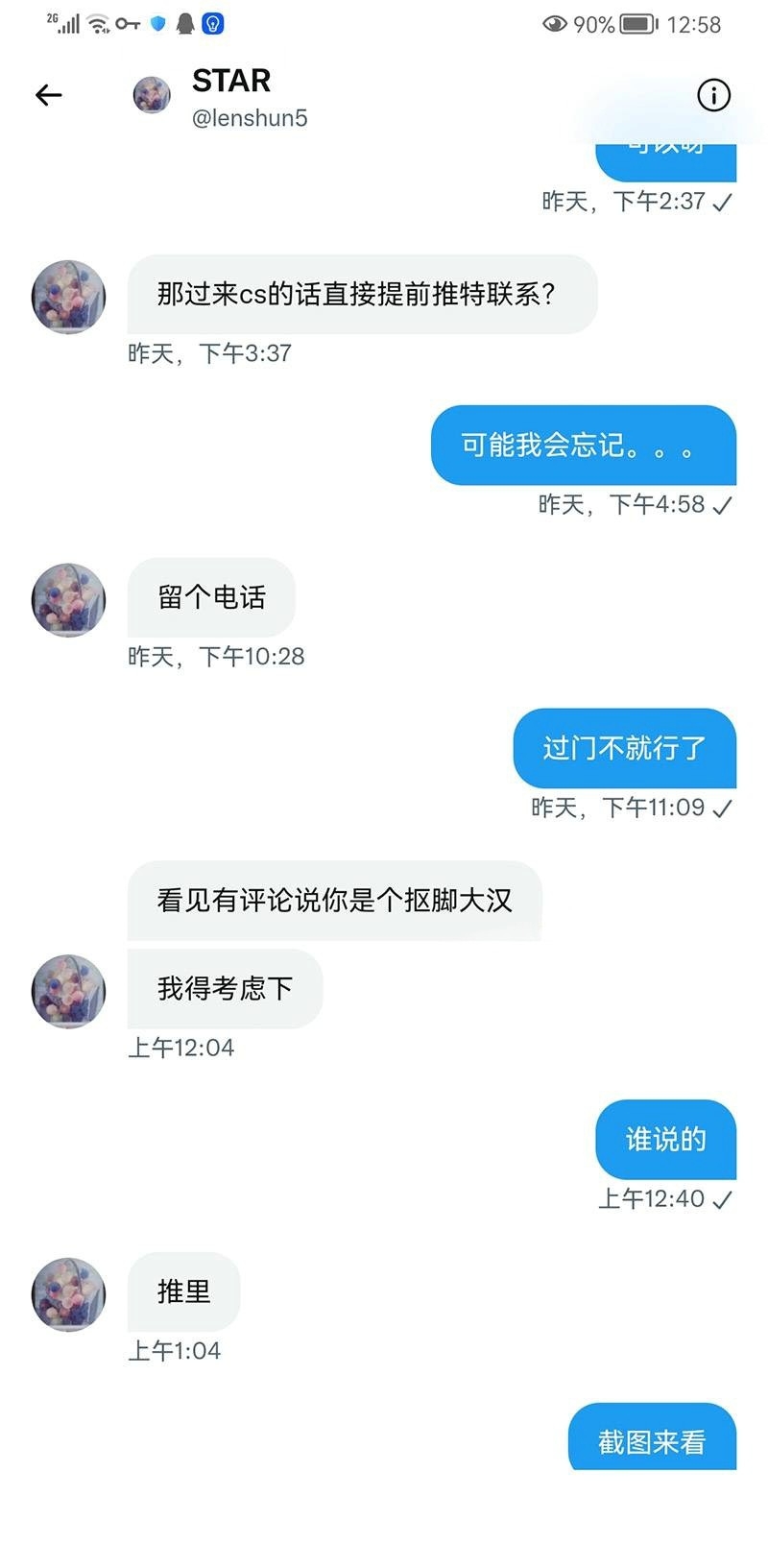Go back to the messages list
This screenshot has height=1568, width=768.
[48, 95]
